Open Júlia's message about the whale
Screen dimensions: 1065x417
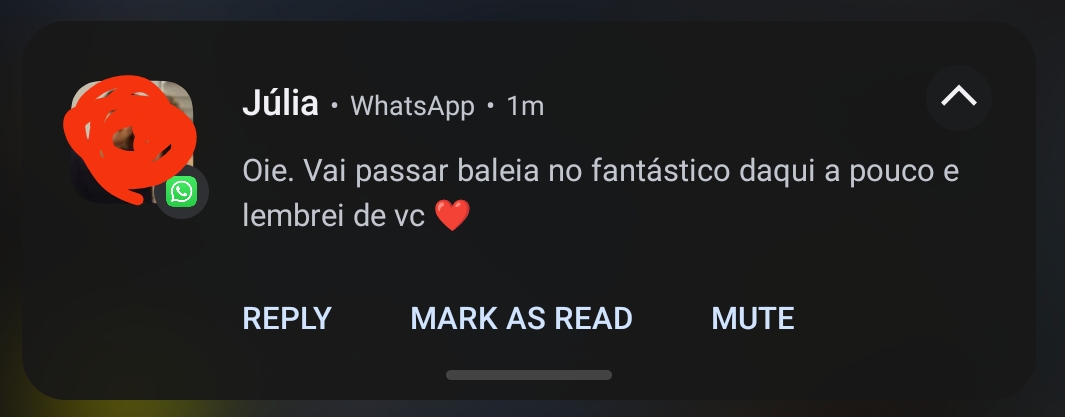point(600,192)
